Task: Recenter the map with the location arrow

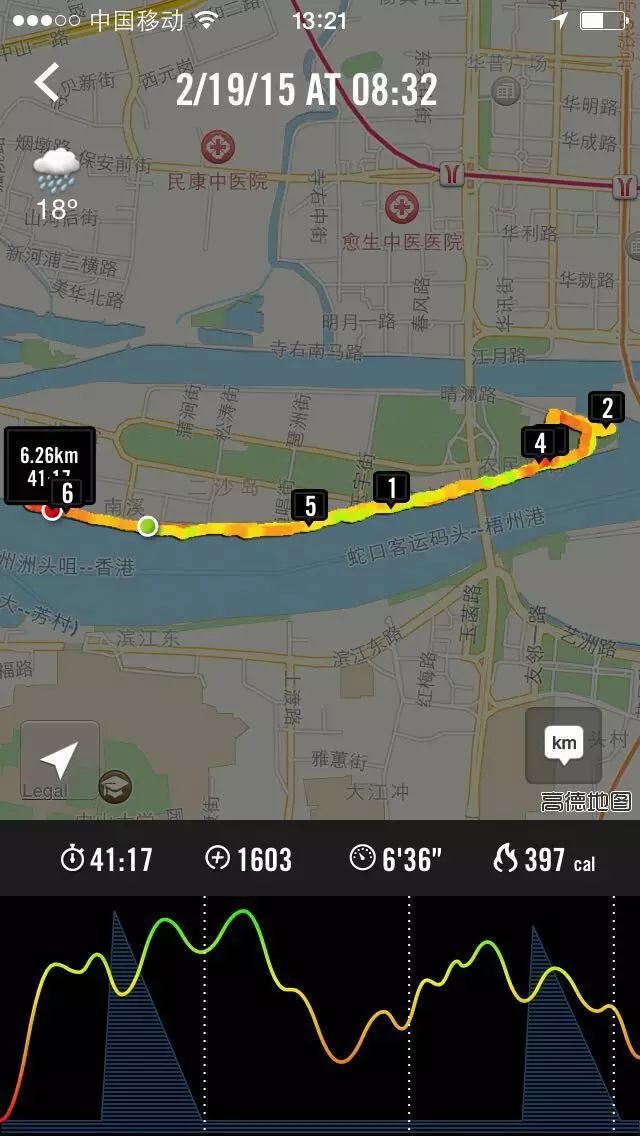Action: point(60,760)
